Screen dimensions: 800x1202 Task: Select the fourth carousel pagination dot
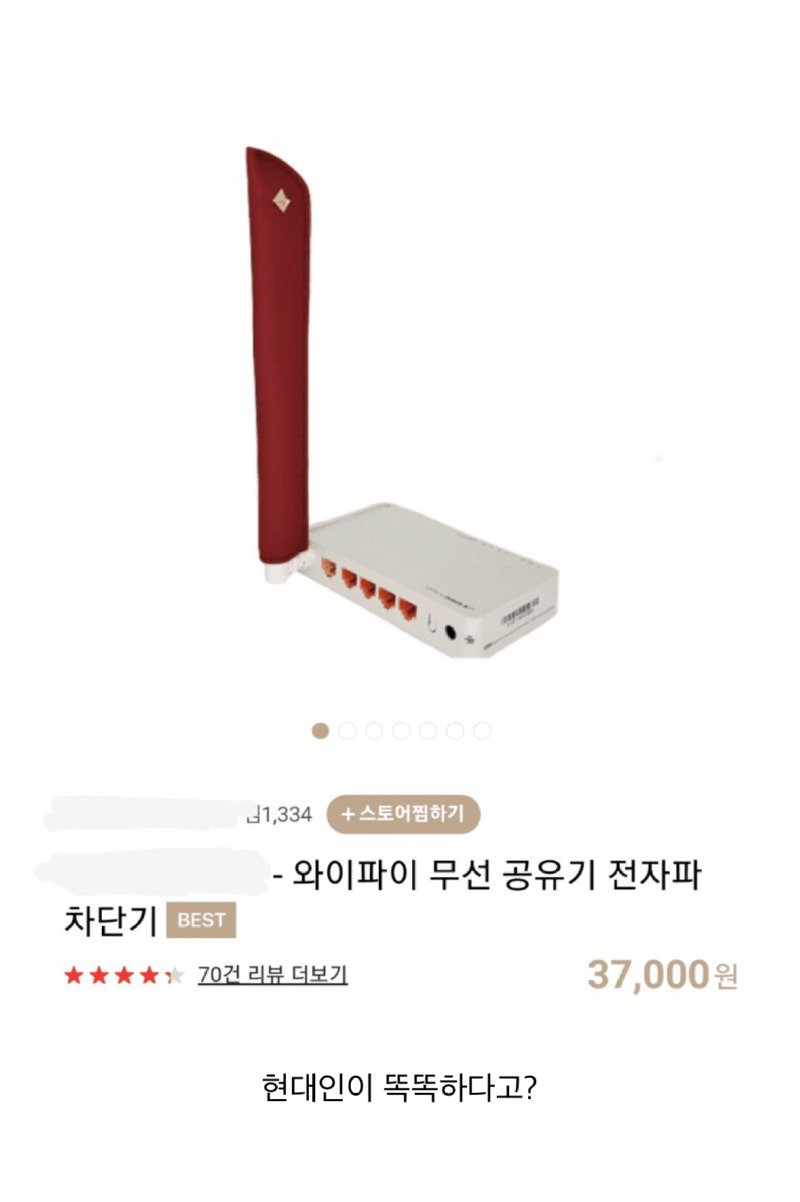(x=402, y=729)
